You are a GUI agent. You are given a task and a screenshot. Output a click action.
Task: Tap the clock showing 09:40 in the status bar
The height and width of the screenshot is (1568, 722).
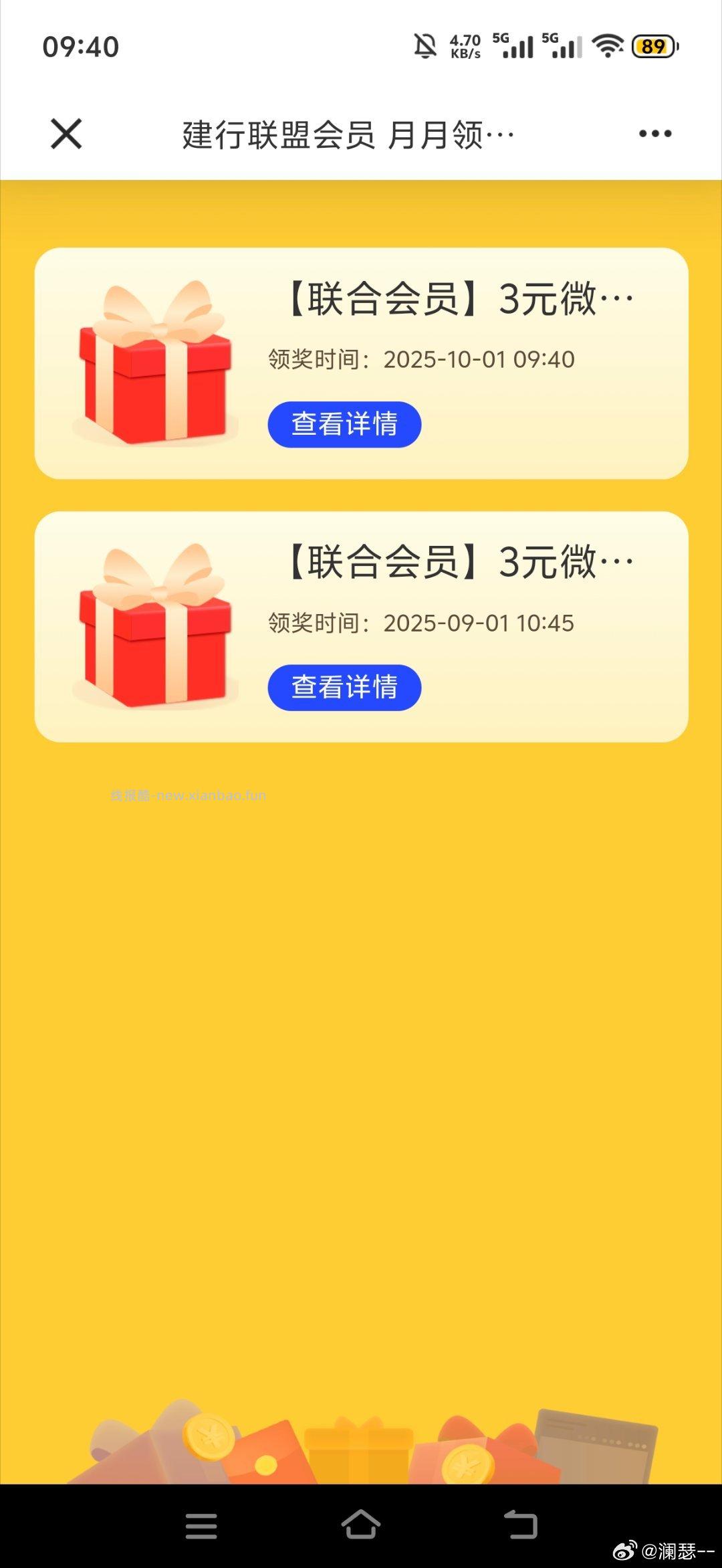(78, 47)
